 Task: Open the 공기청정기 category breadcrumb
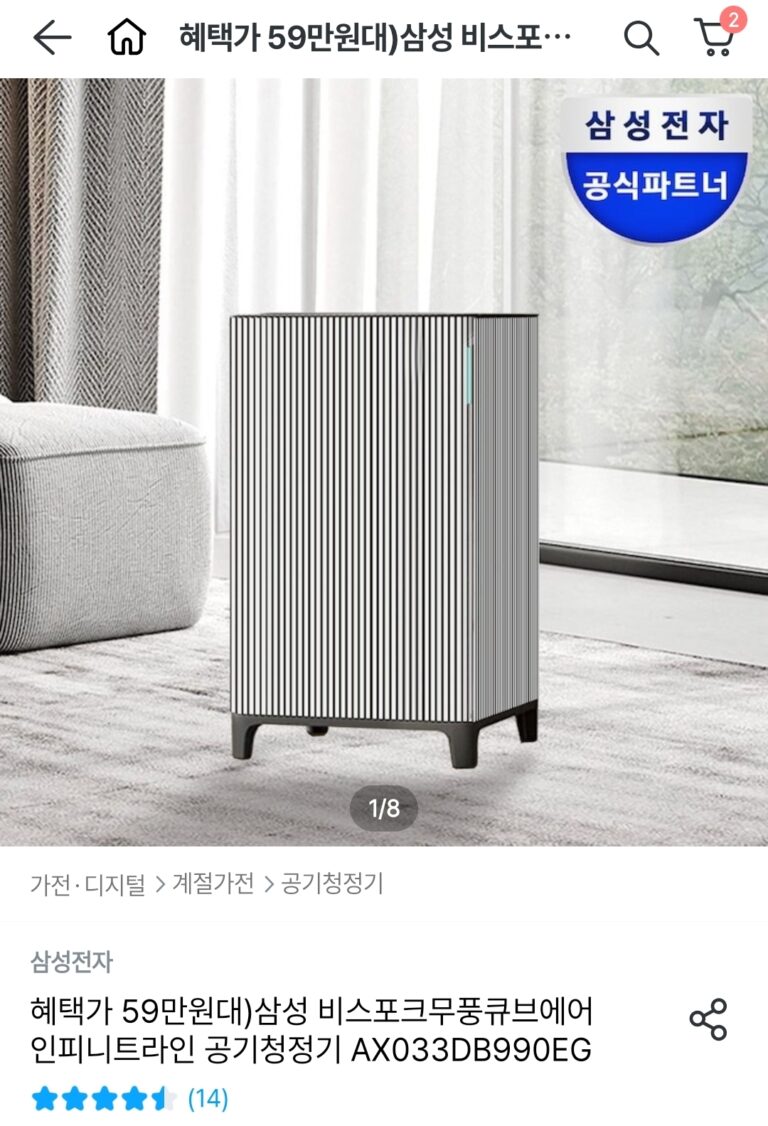332,884
